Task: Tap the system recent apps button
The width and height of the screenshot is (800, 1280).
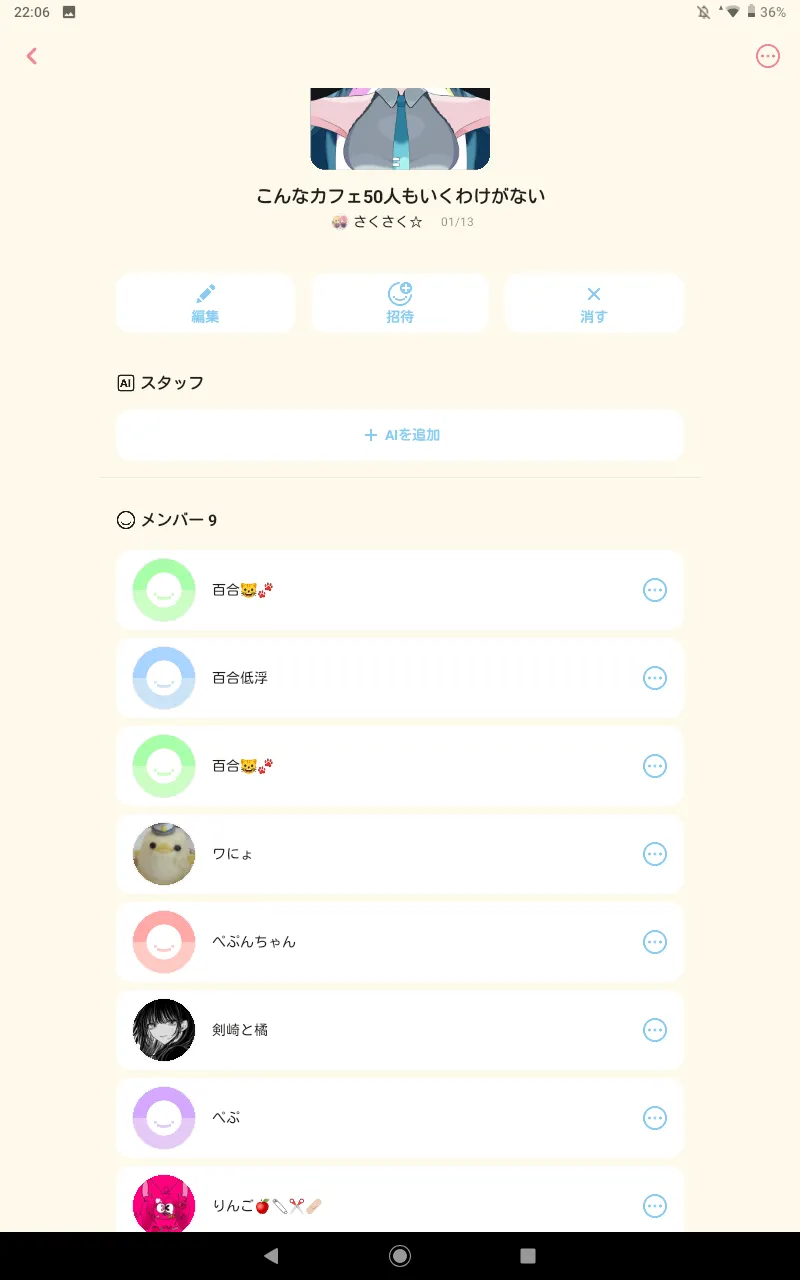Action: (528, 1256)
